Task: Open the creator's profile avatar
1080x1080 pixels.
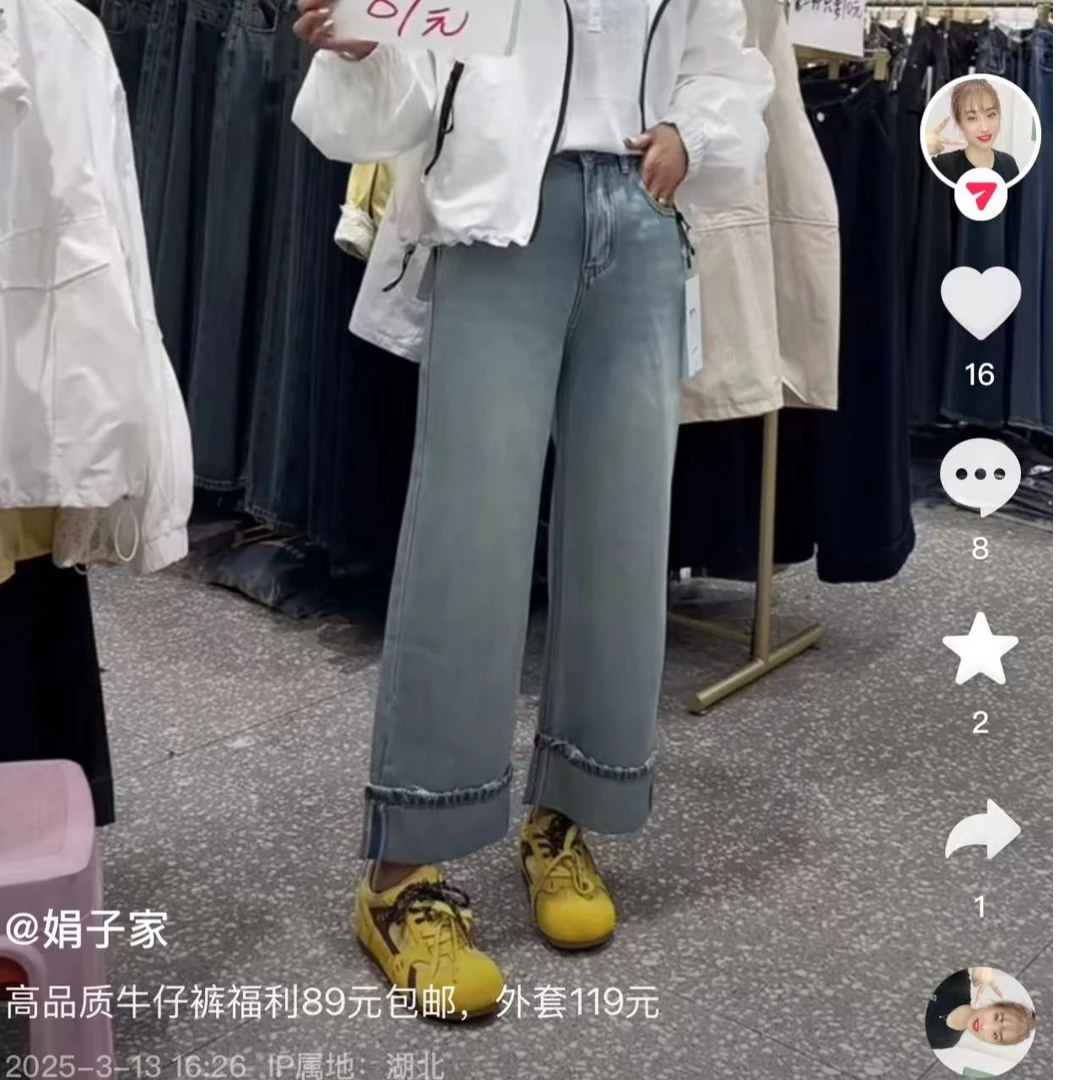Action: pos(980,132)
